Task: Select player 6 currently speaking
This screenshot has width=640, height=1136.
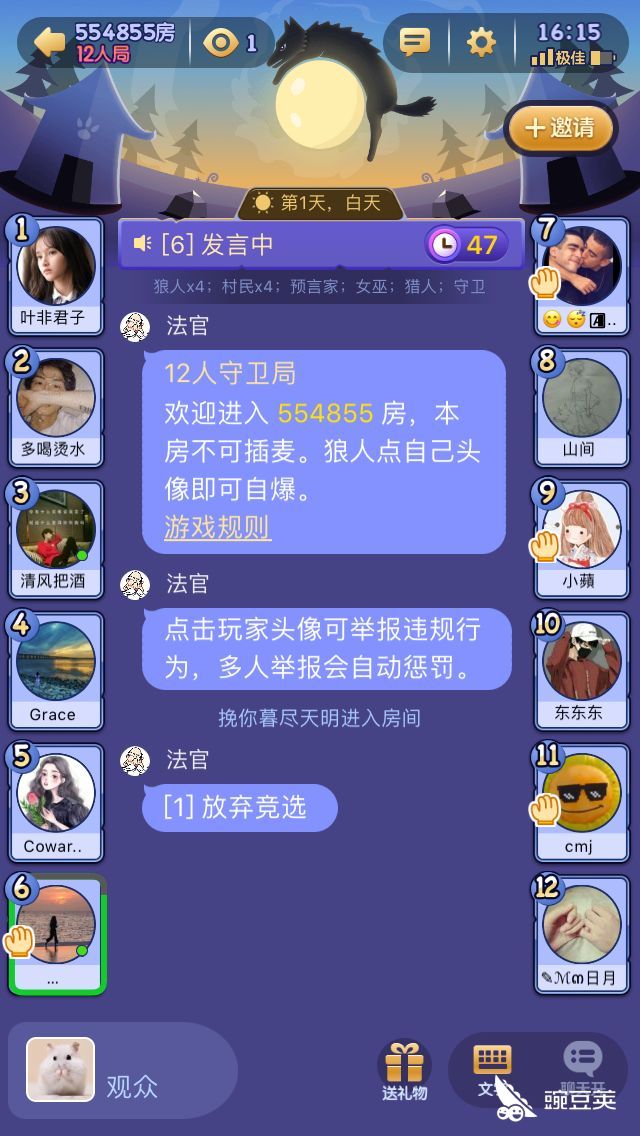Action: (x=57, y=935)
